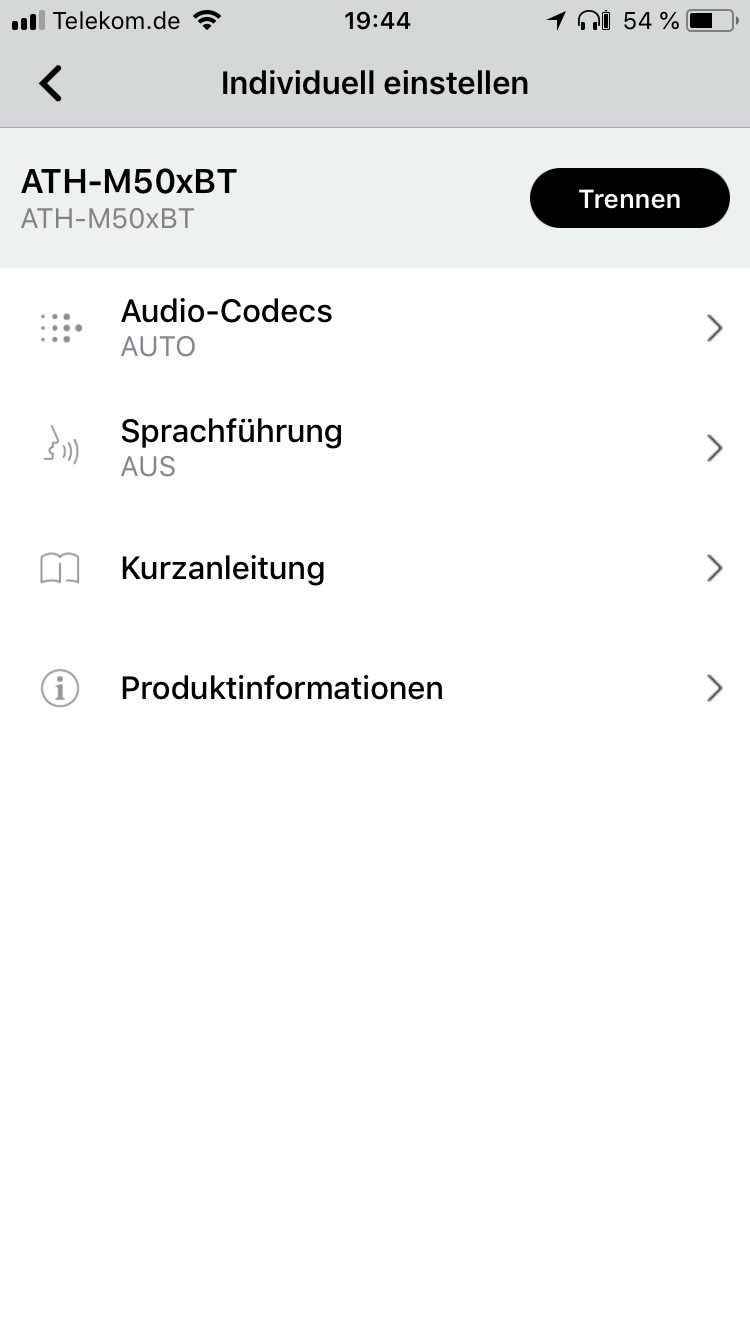Go back using the top-left arrow

coord(51,83)
